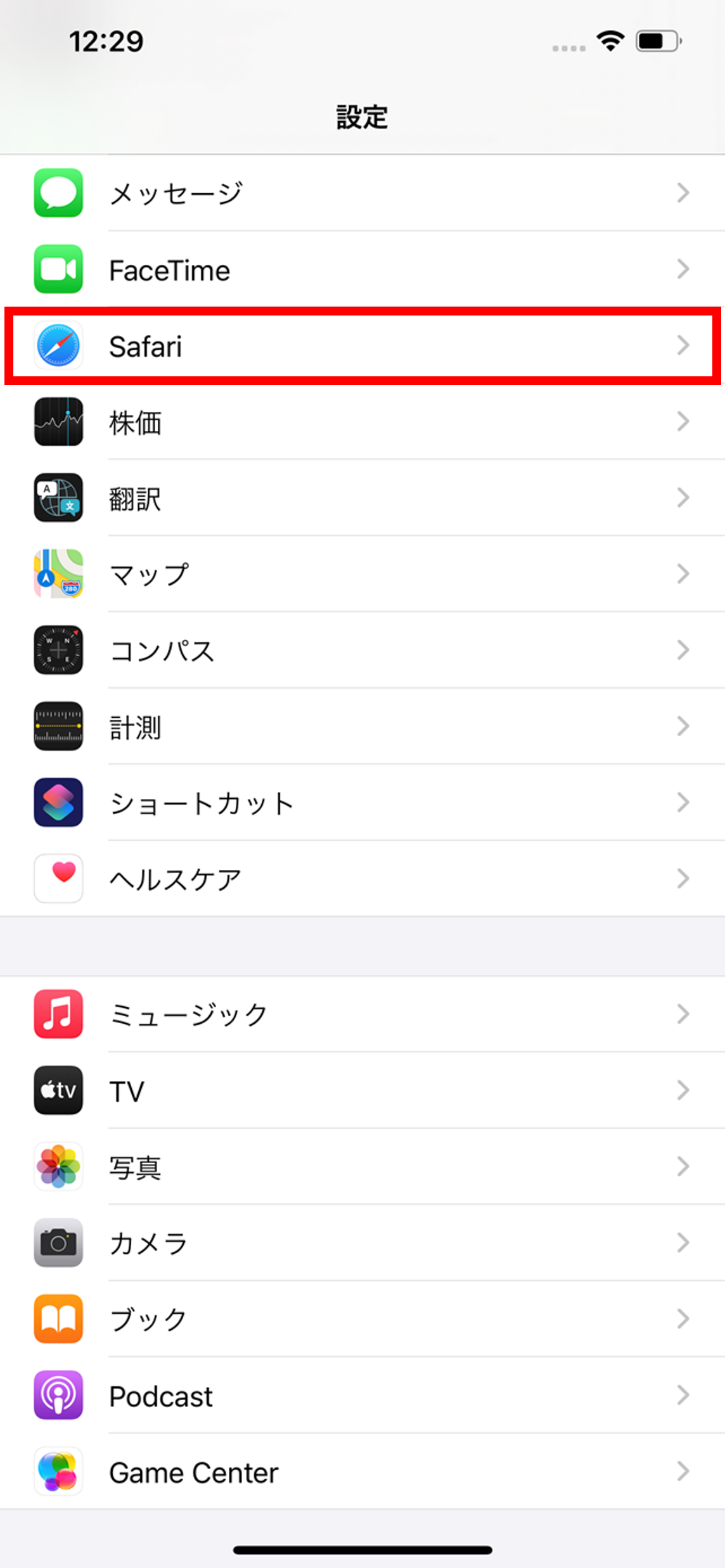The height and width of the screenshot is (1568, 725).
Task: Open FaceTime settings
Action: tap(362, 269)
